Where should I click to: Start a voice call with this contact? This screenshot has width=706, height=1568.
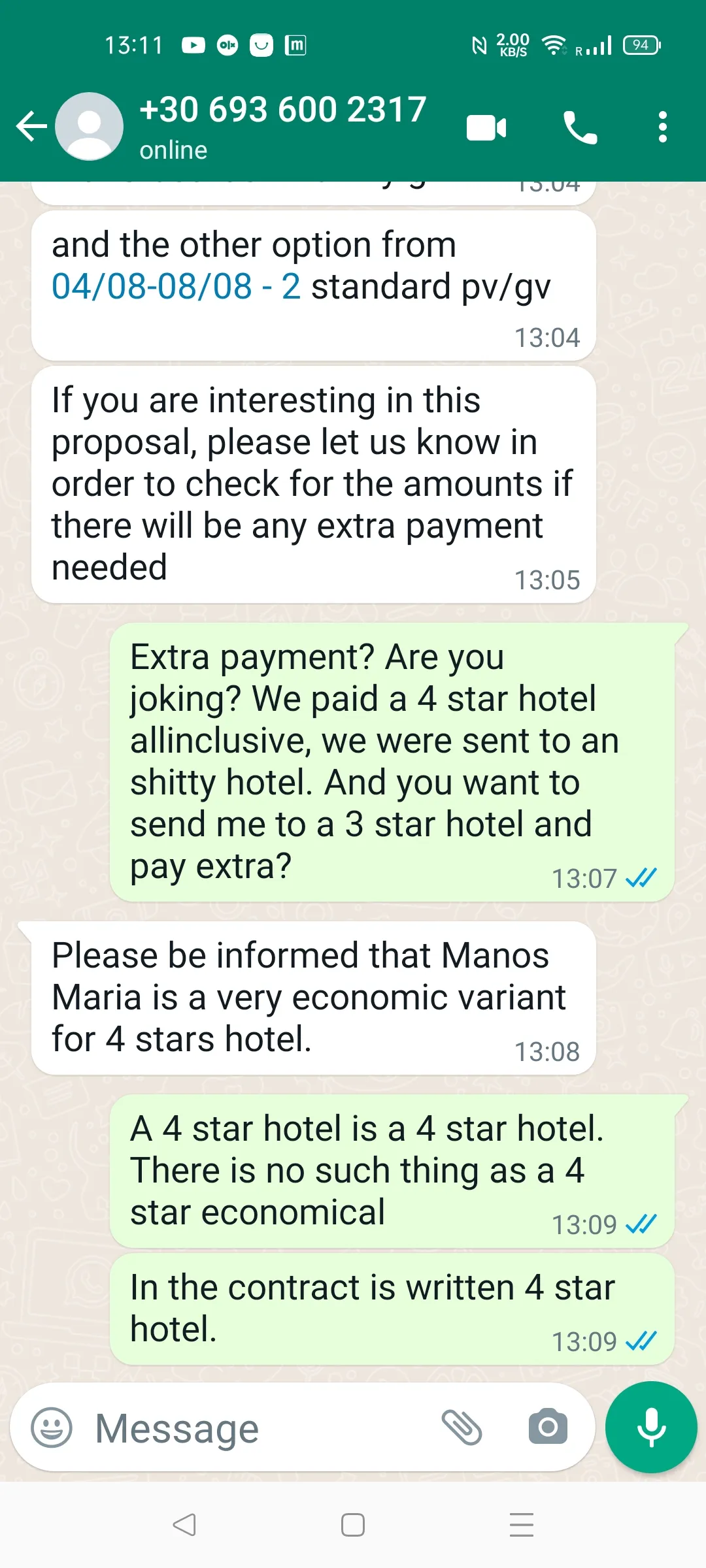click(x=580, y=127)
